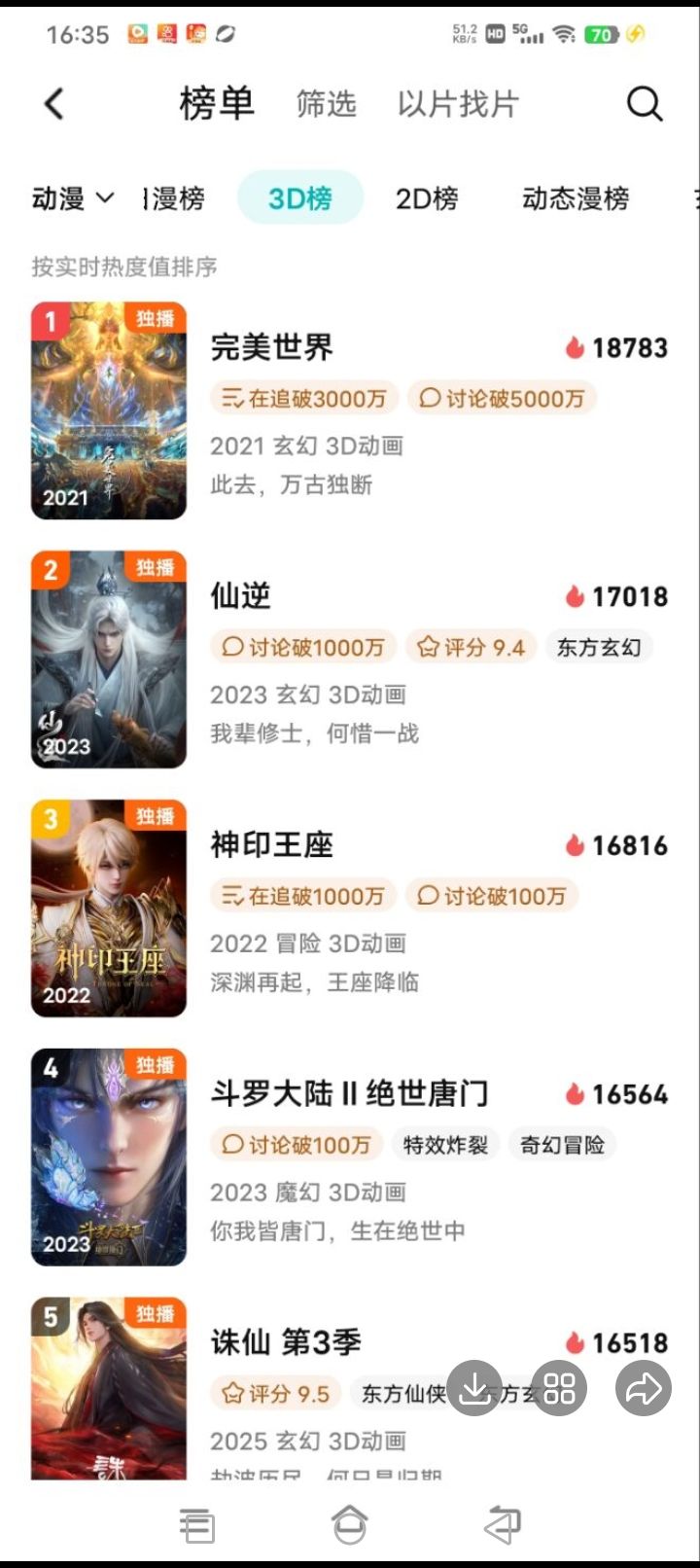This screenshot has width=700, height=1568.
Task: Switch to the 筛选 tab
Action: [326, 103]
